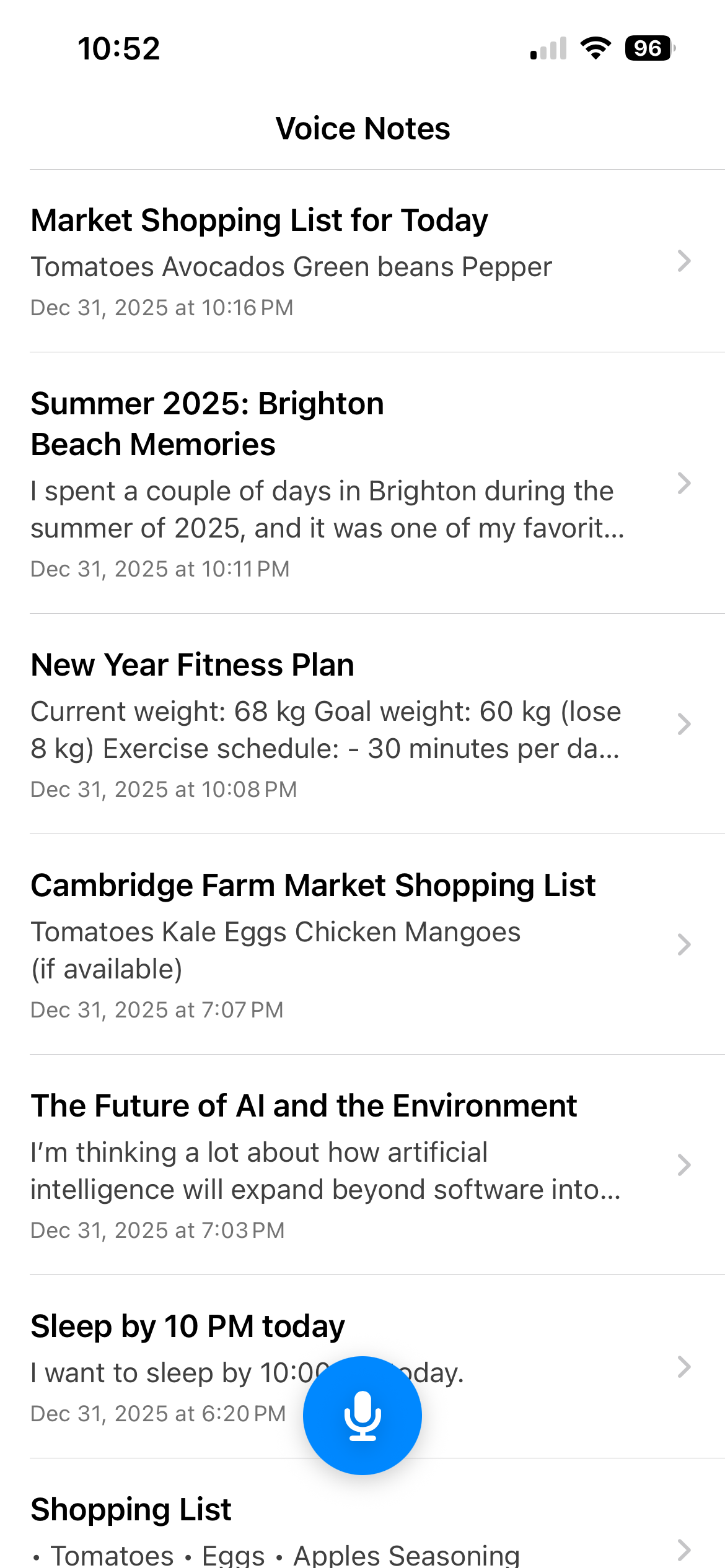This screenshot has height=1568, width=725.
Task: Select the Shopping List note at the bottom
Action: click(x=131, y=1509)
